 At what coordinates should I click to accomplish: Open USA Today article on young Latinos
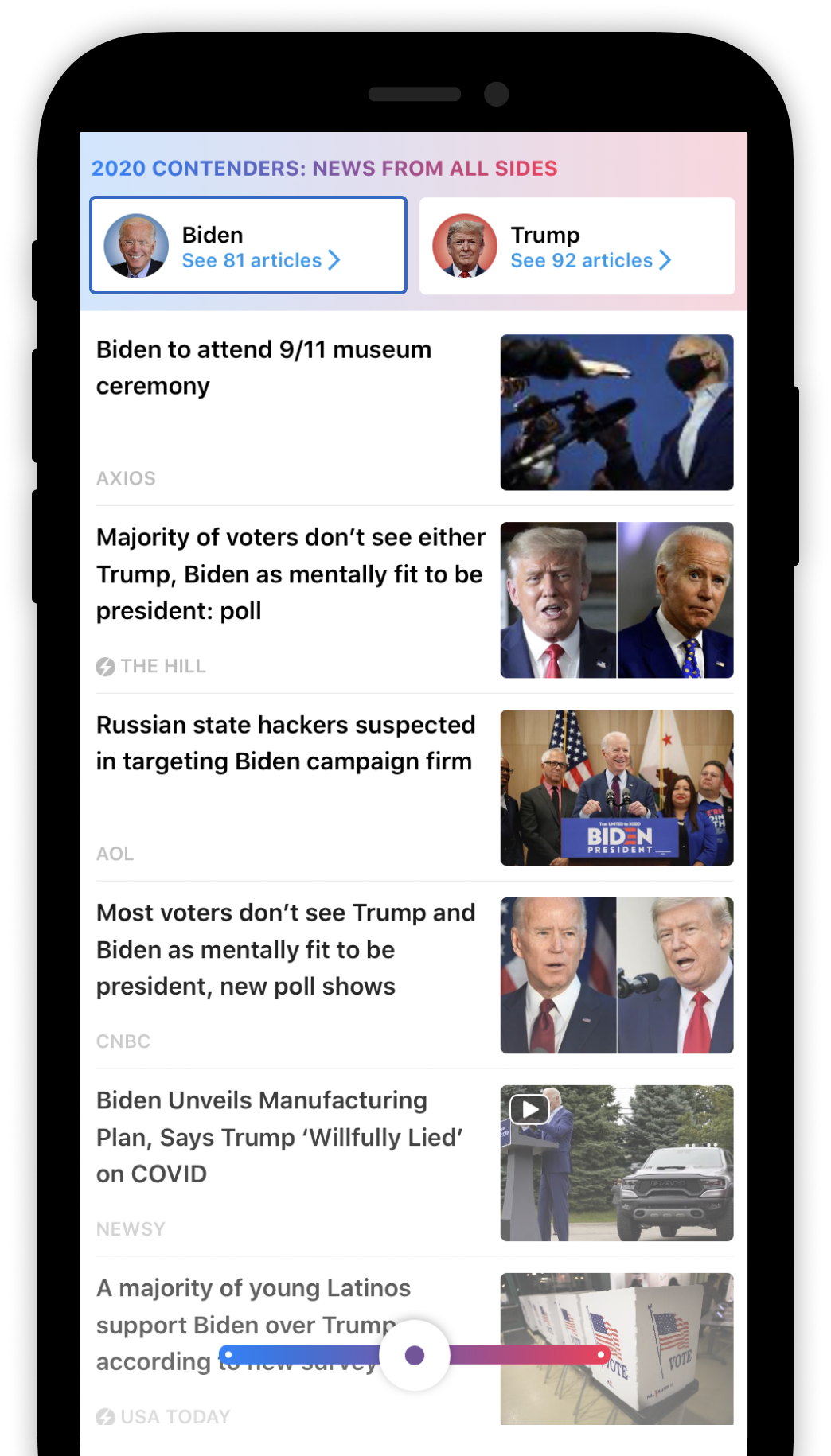click(x=253, y=1289)
